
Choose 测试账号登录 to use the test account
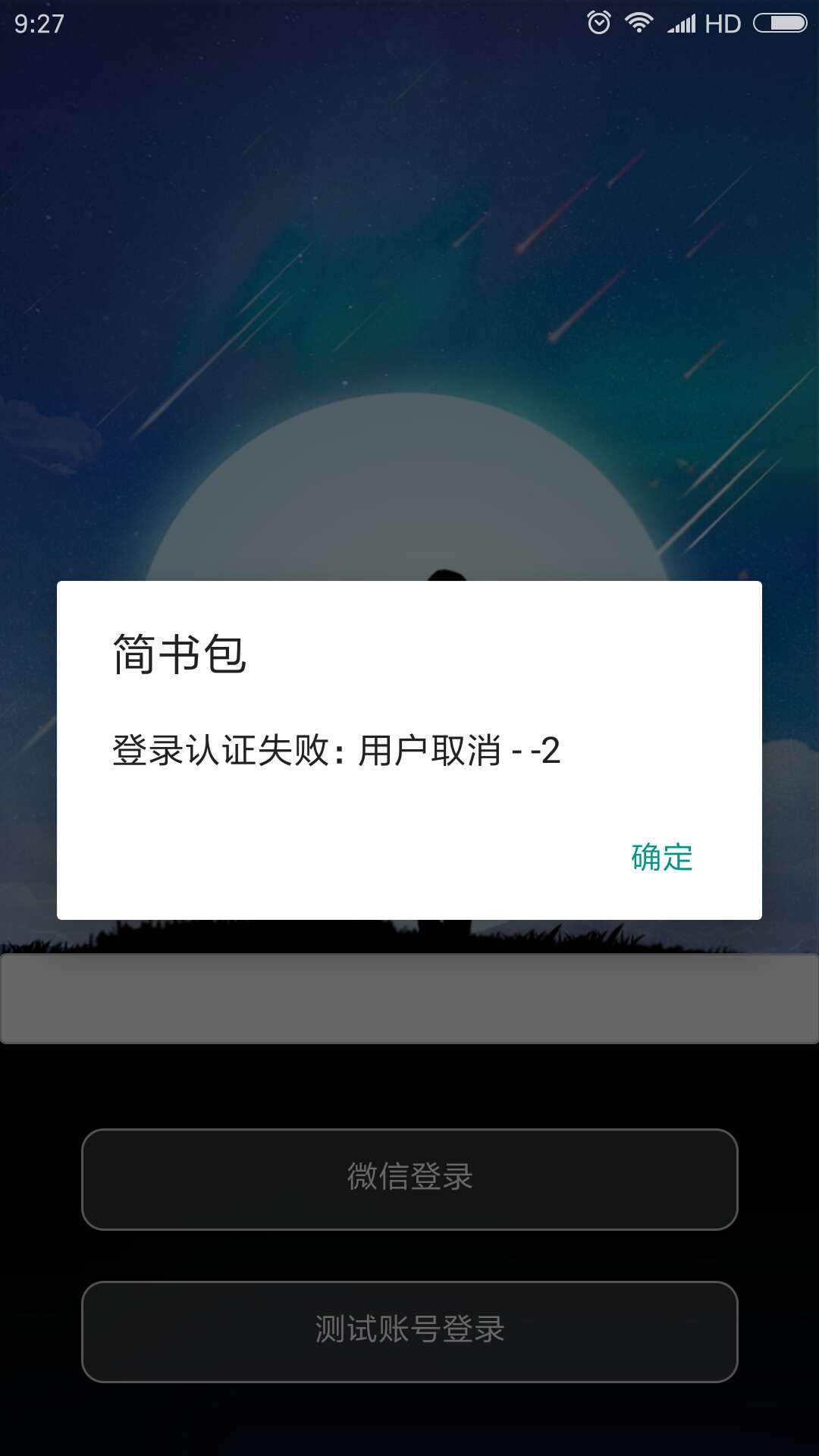409,1331
